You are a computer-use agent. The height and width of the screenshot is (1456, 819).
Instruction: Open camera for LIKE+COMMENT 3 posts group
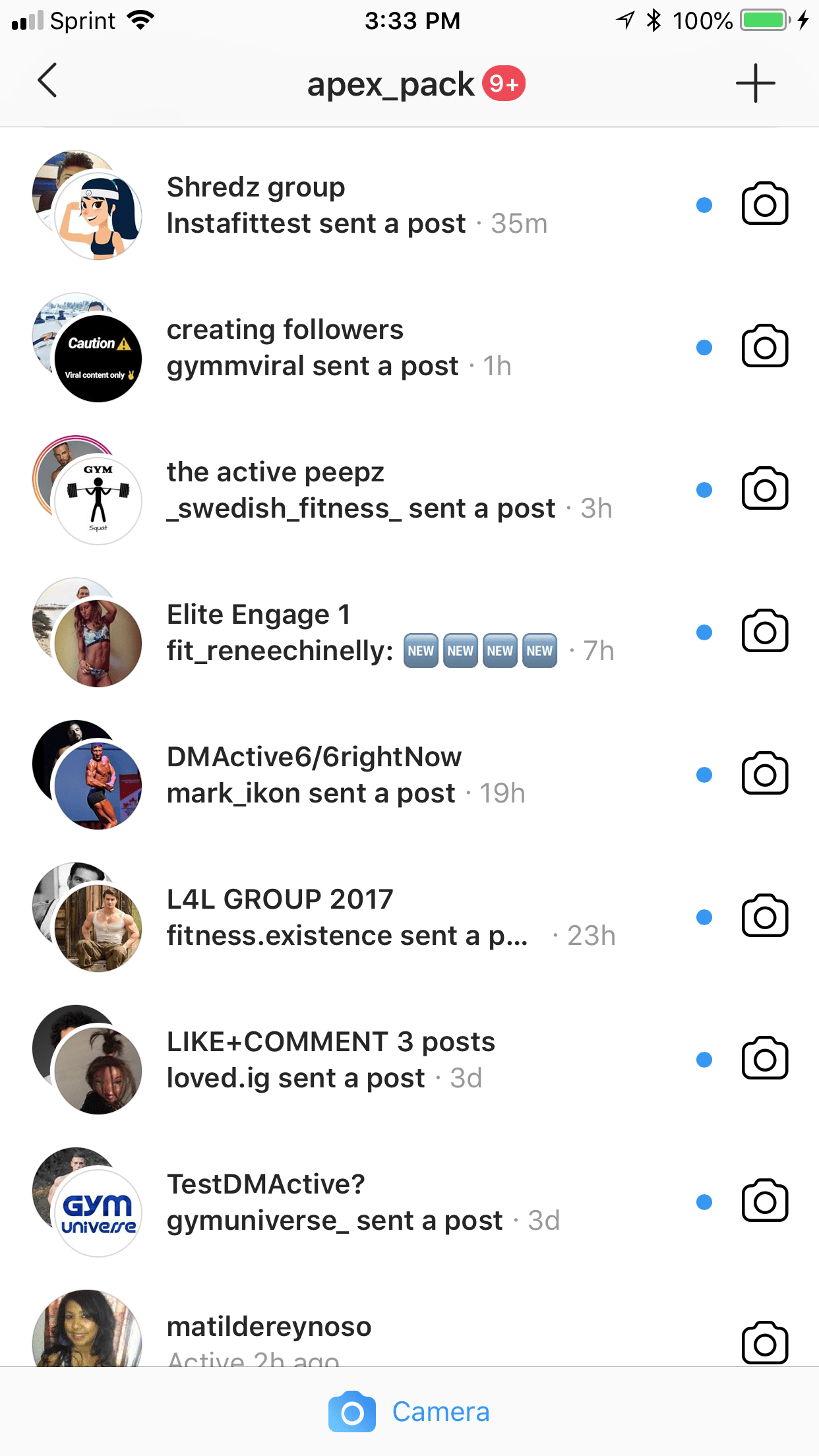(x=764, y=1058)
